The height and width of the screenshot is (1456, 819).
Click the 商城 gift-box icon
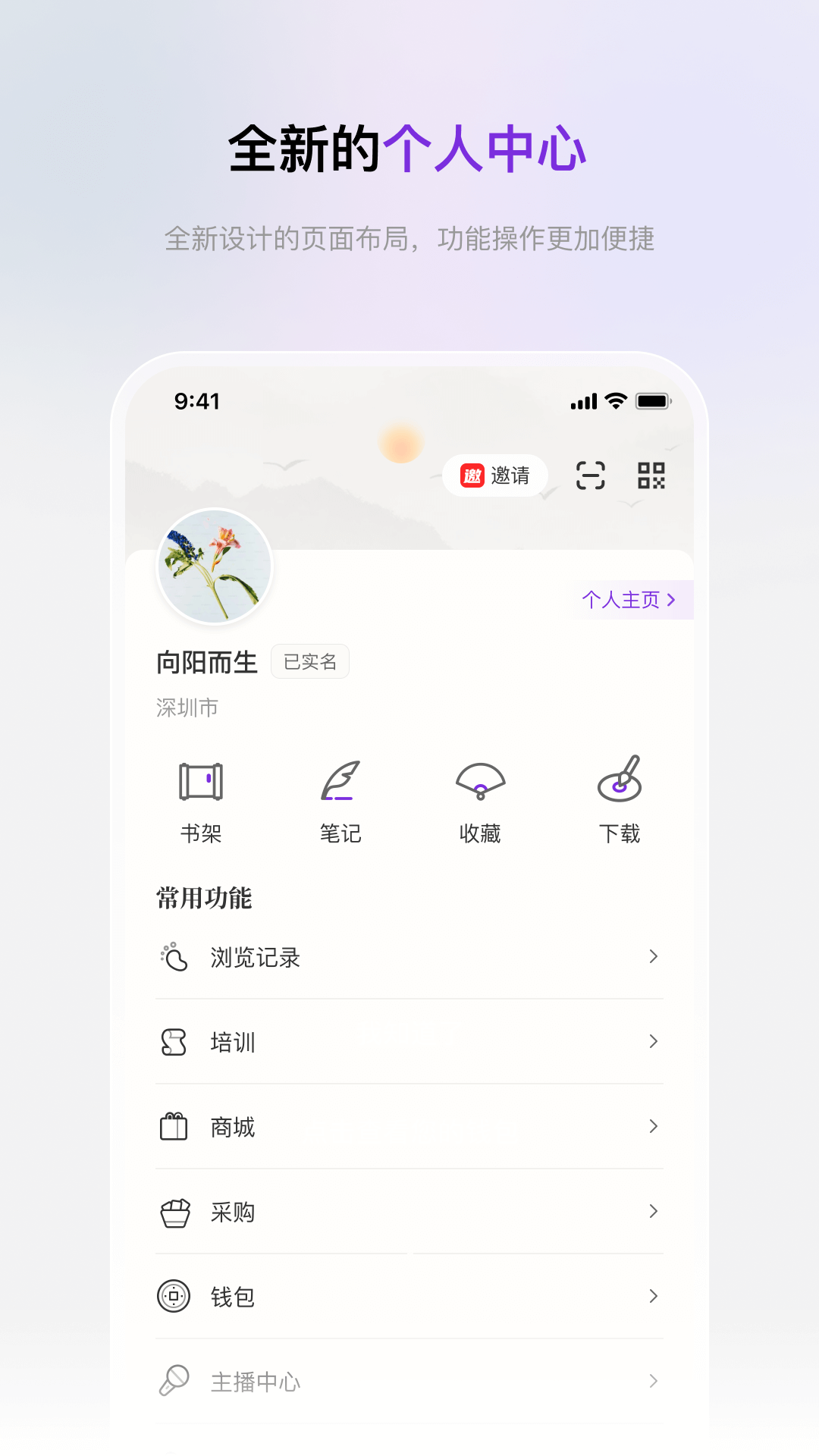174,1128
